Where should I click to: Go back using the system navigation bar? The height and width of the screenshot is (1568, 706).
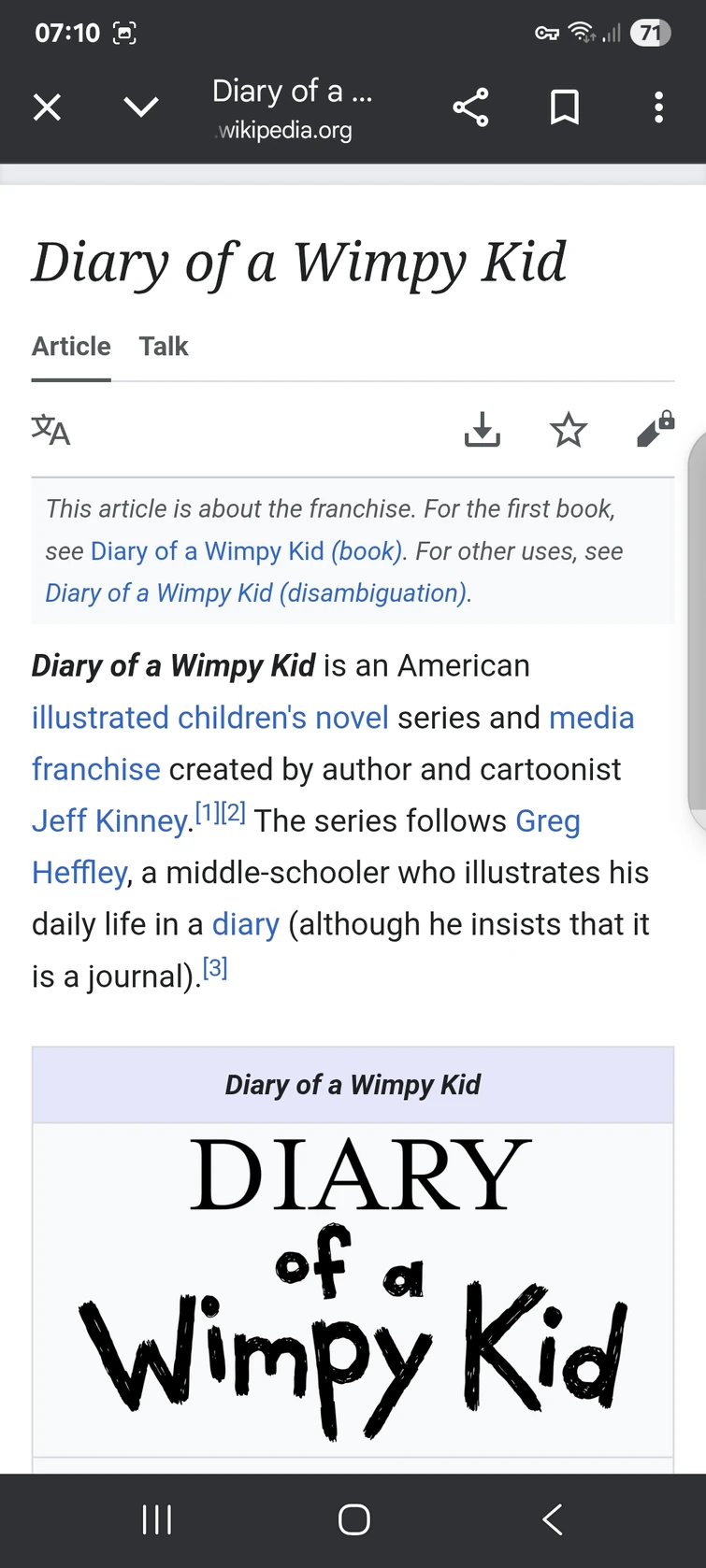coord(552,1519)
